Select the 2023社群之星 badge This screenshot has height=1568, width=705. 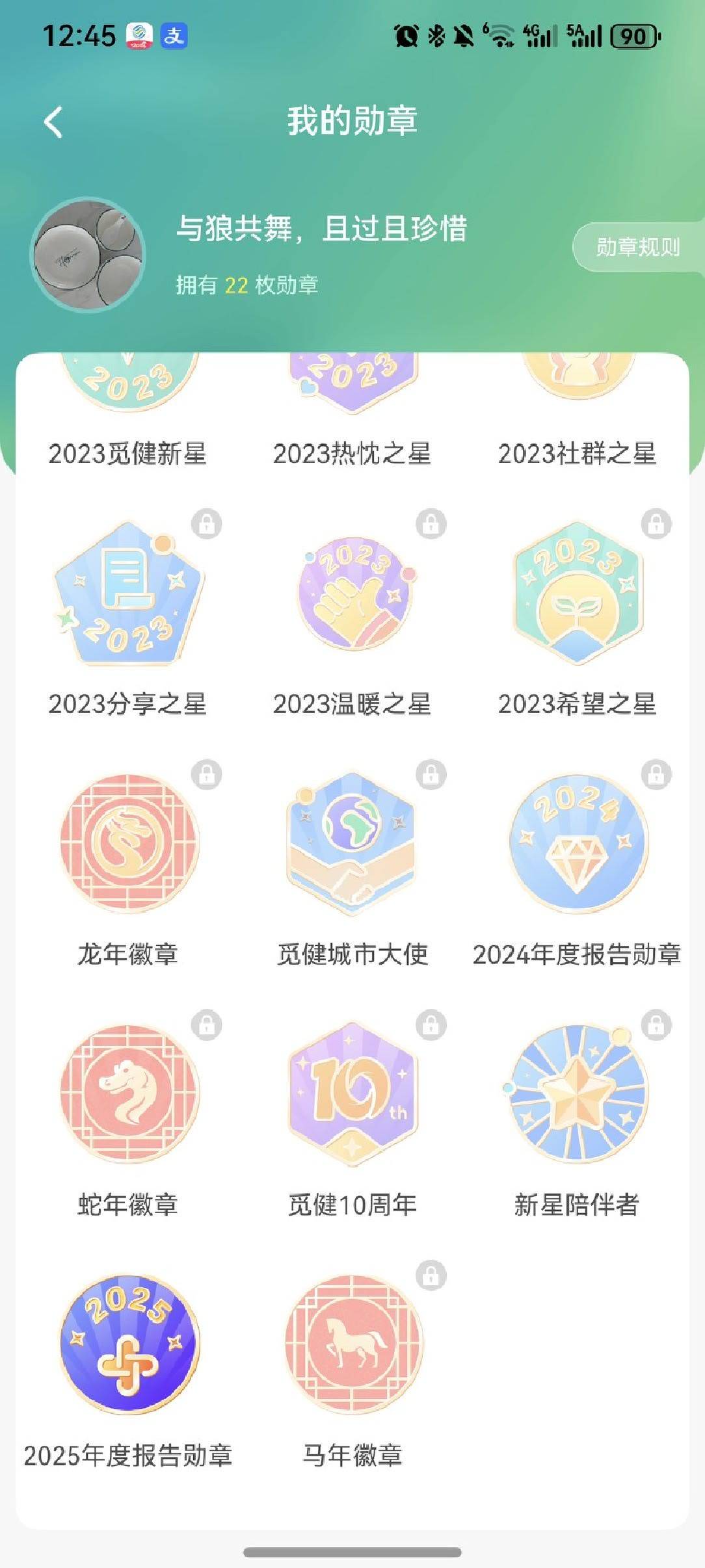click(578, 384)
